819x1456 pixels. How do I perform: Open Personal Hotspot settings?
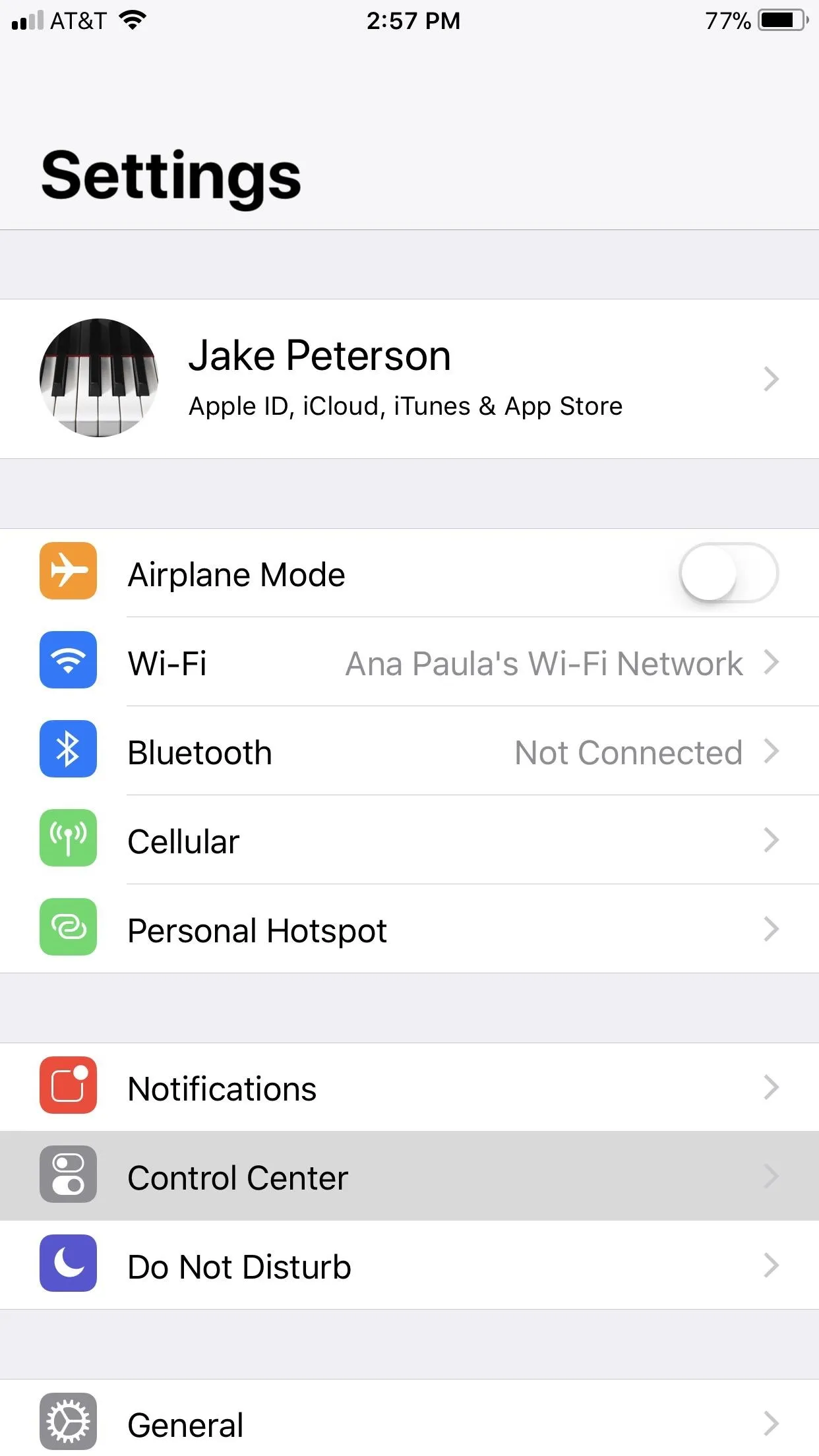[x=409, y=928]
